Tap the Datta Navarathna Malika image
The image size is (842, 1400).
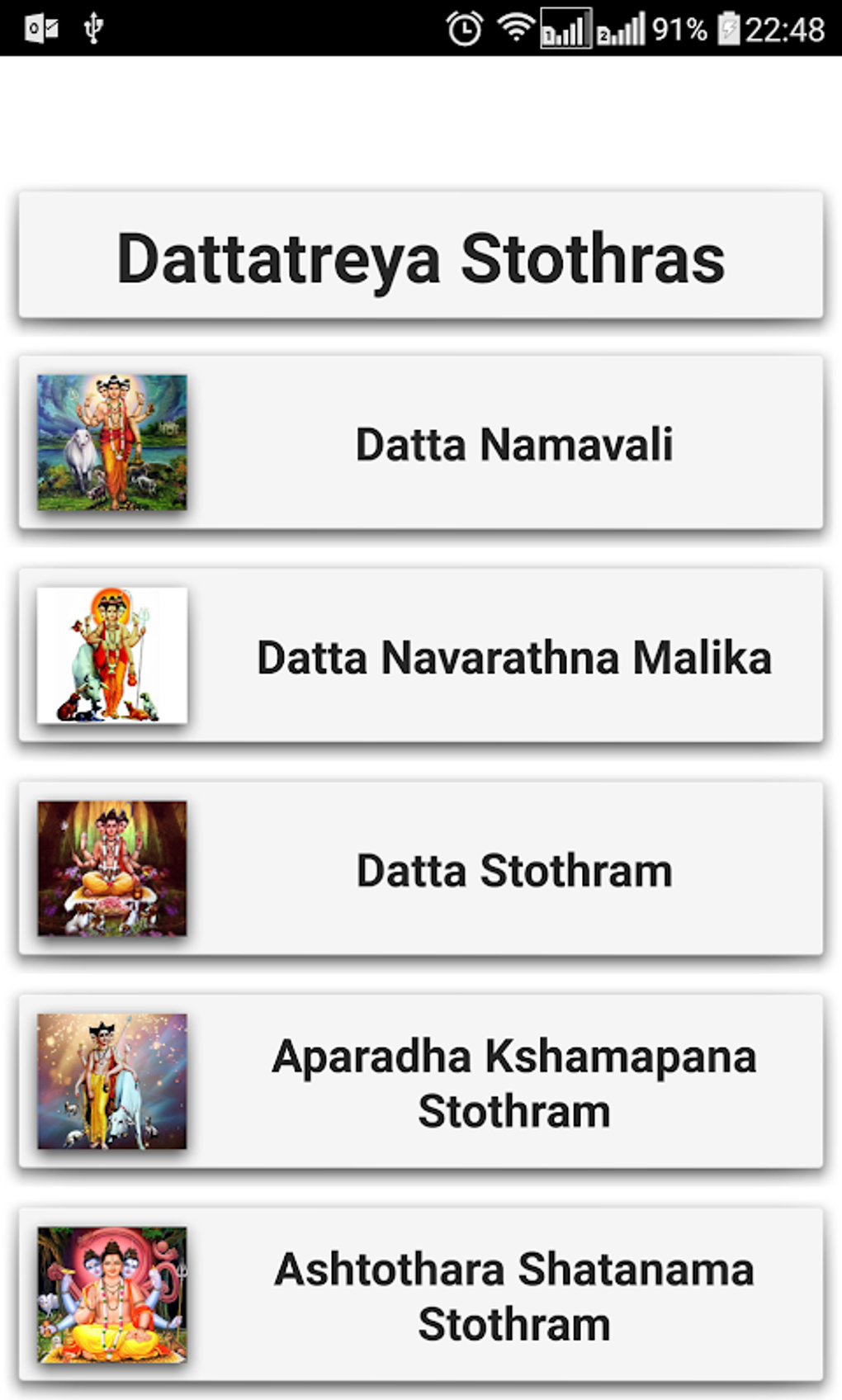click(x=112, y=656)
